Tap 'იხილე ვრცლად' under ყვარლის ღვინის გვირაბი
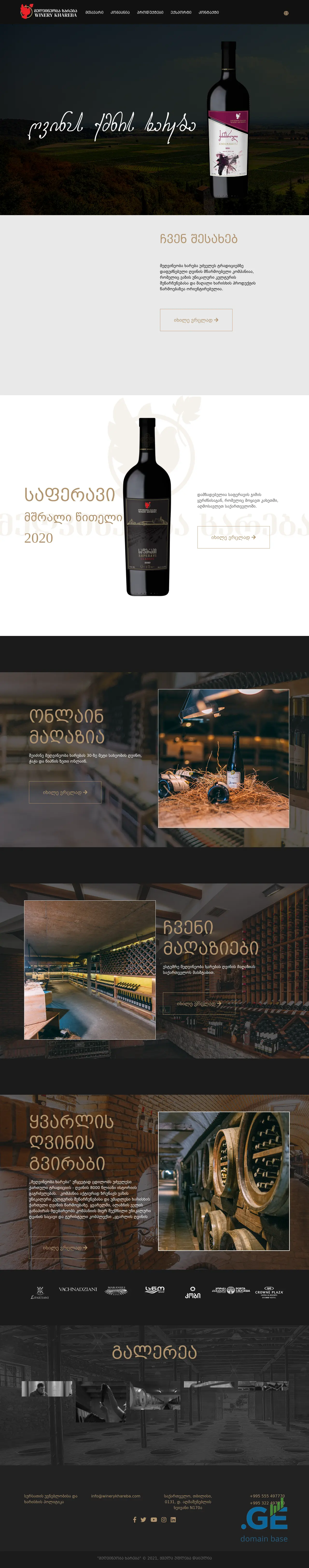Image resolution: width=309 pixels, height=1568 pixels. (65, 1248)
